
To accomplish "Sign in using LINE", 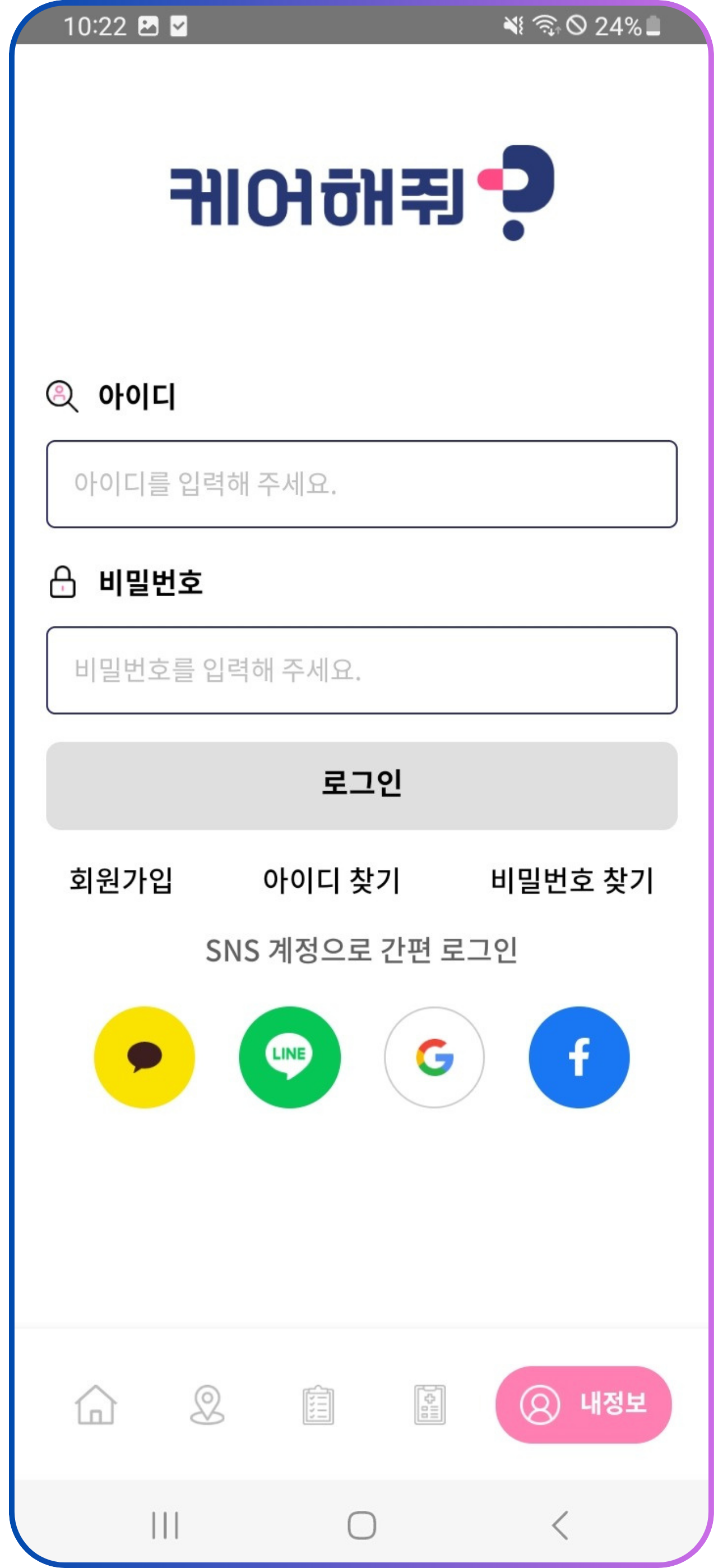I will (289, 1057).
